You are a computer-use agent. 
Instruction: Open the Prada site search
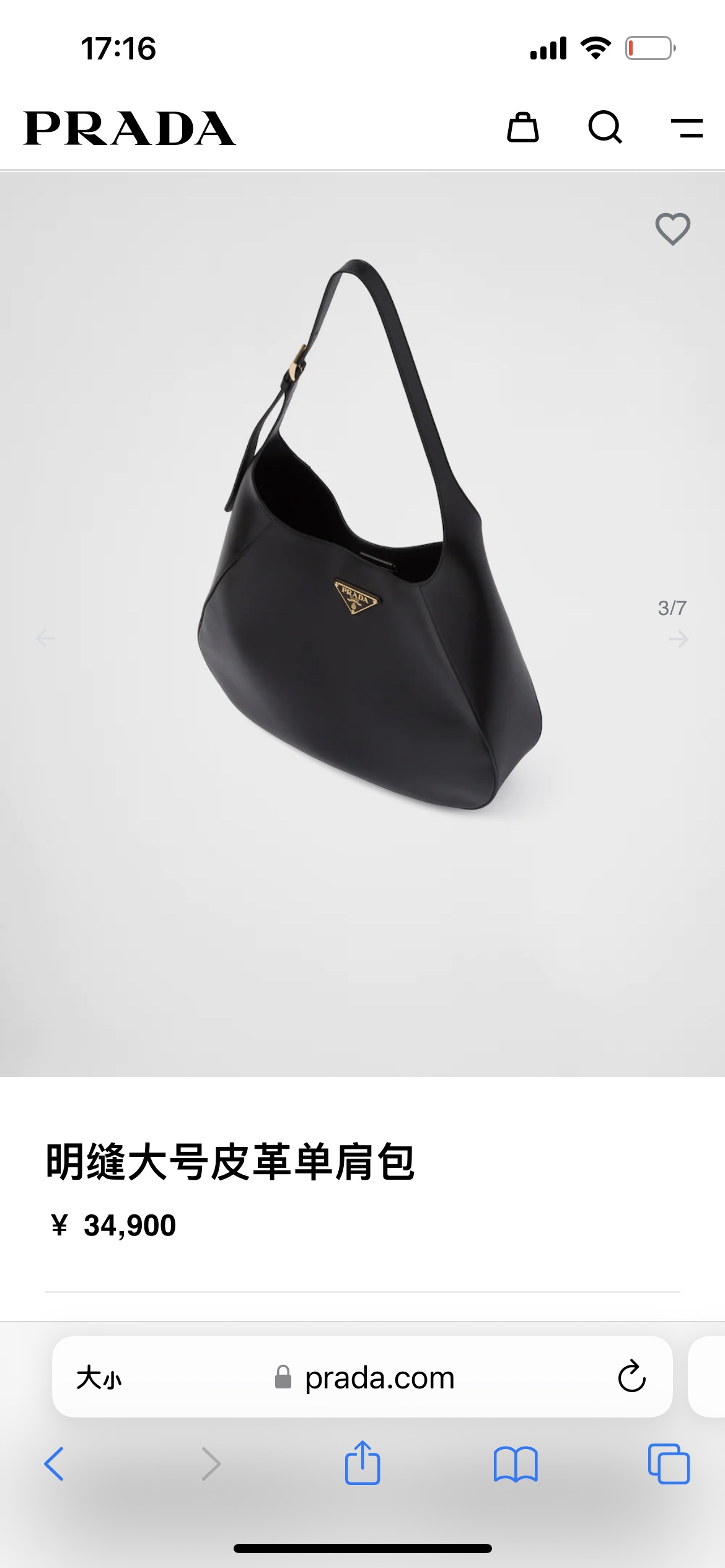point(605,128)
